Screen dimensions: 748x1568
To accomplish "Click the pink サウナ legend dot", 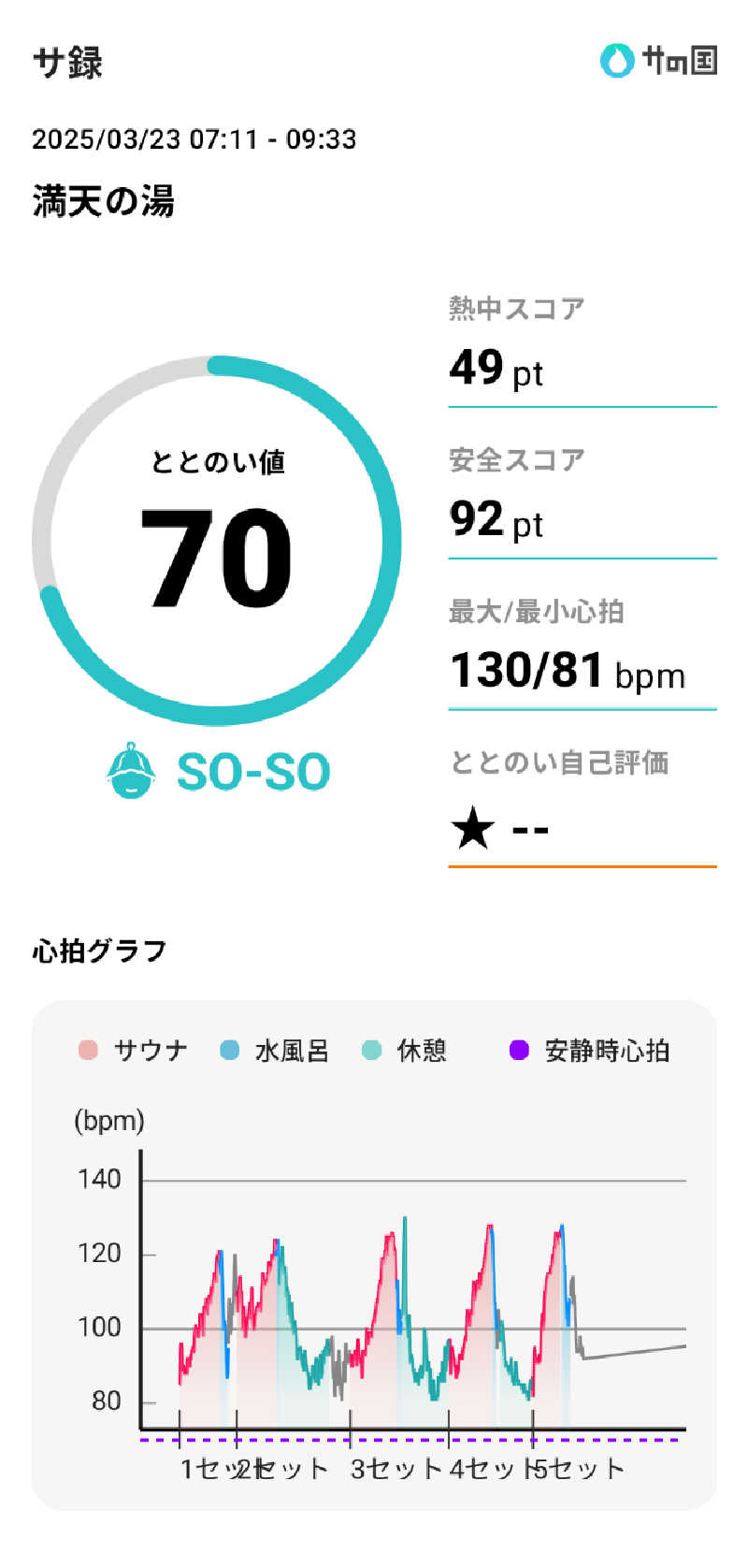I will [x=86, y=1051].
